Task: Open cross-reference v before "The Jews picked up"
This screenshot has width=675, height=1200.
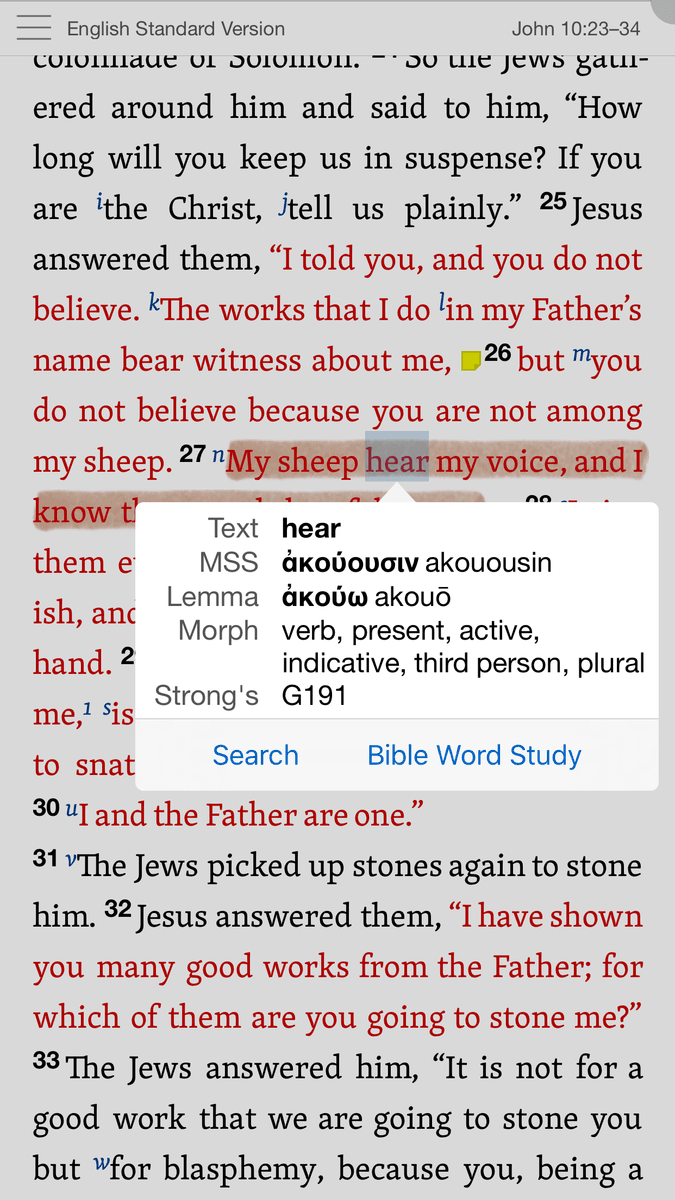Action: click(70, 861)
